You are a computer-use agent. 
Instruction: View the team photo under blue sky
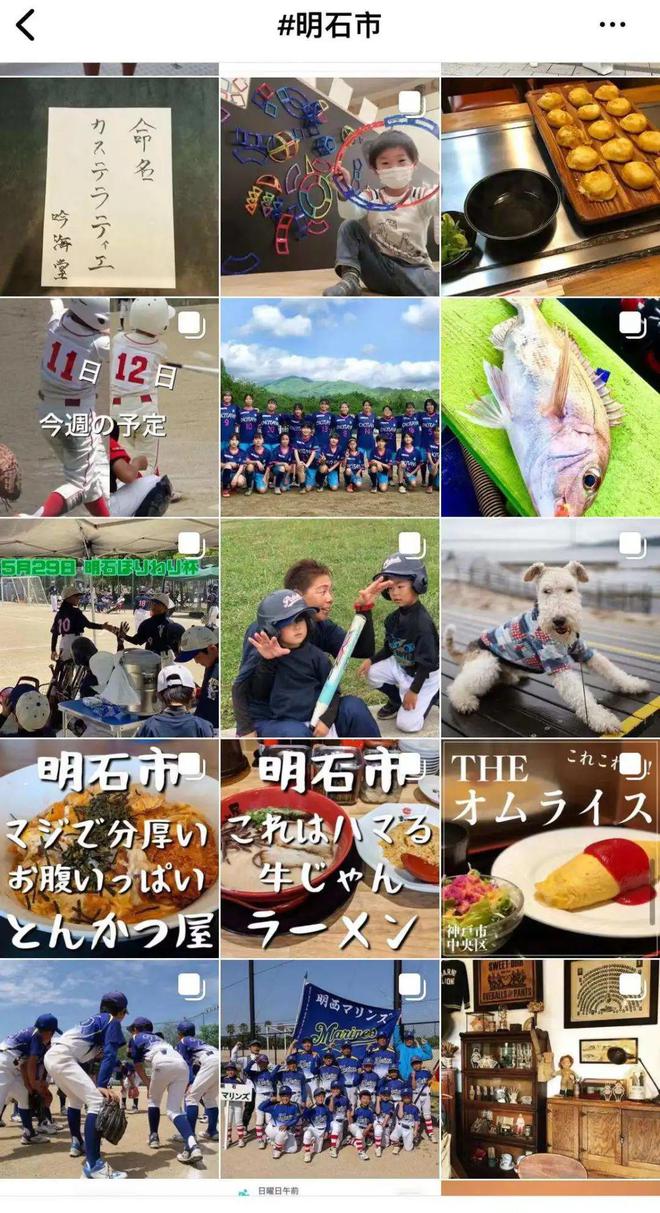[x=330, y=407]
